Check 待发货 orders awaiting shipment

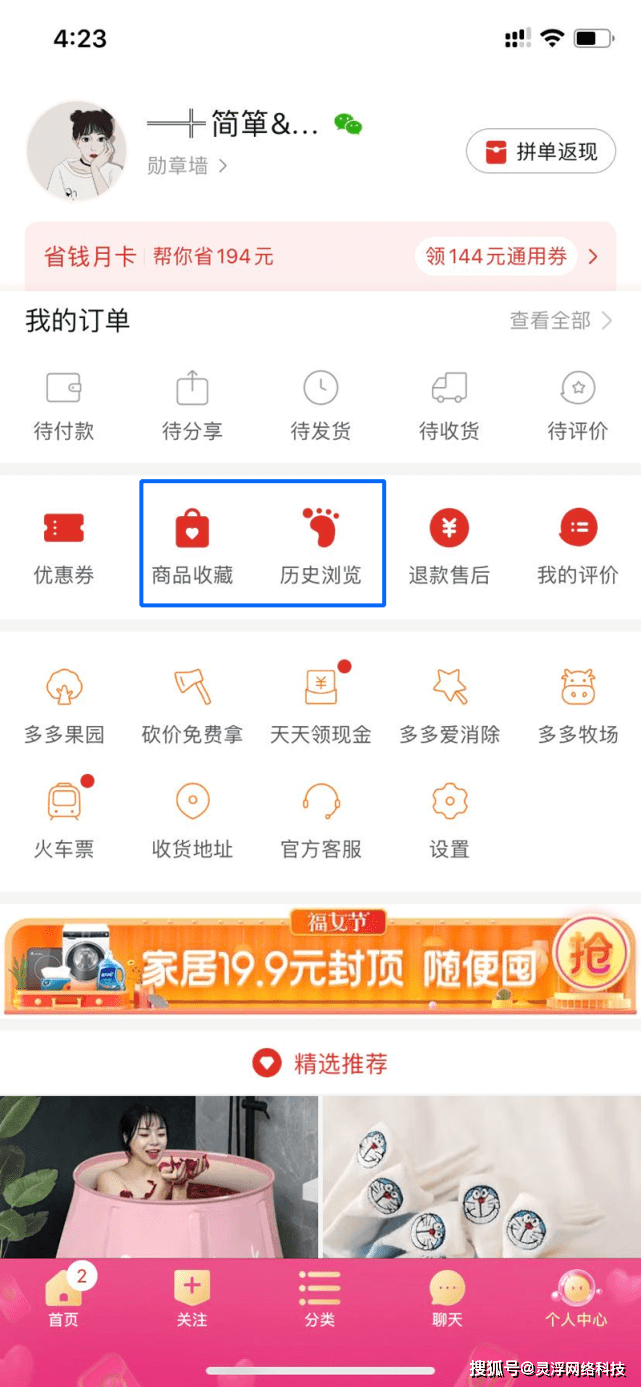[x=320, y=405]
